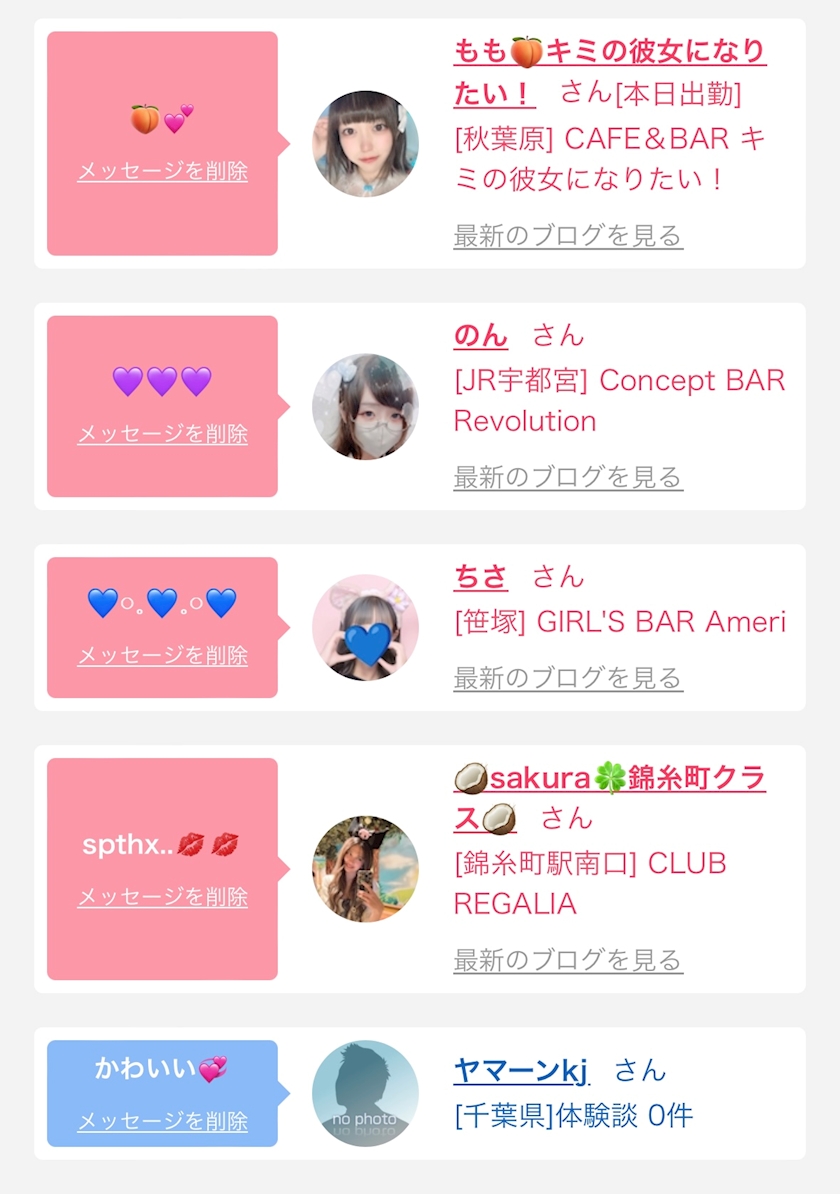Viewport: 840px width, 1194px height.
Task: Open the profile of もも キミの彼女になりたい！
Action: (609, 72)
